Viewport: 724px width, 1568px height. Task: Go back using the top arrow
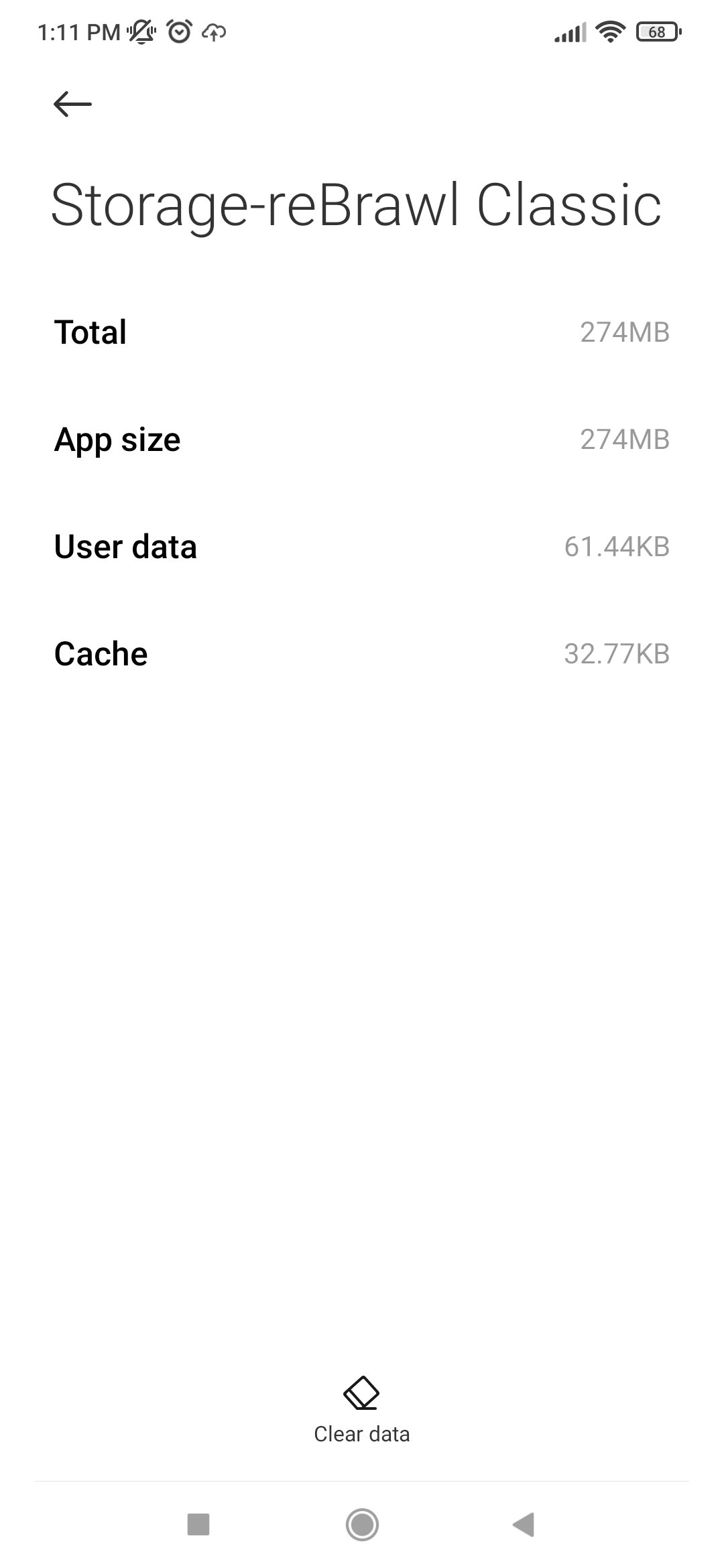pos(72,105)
